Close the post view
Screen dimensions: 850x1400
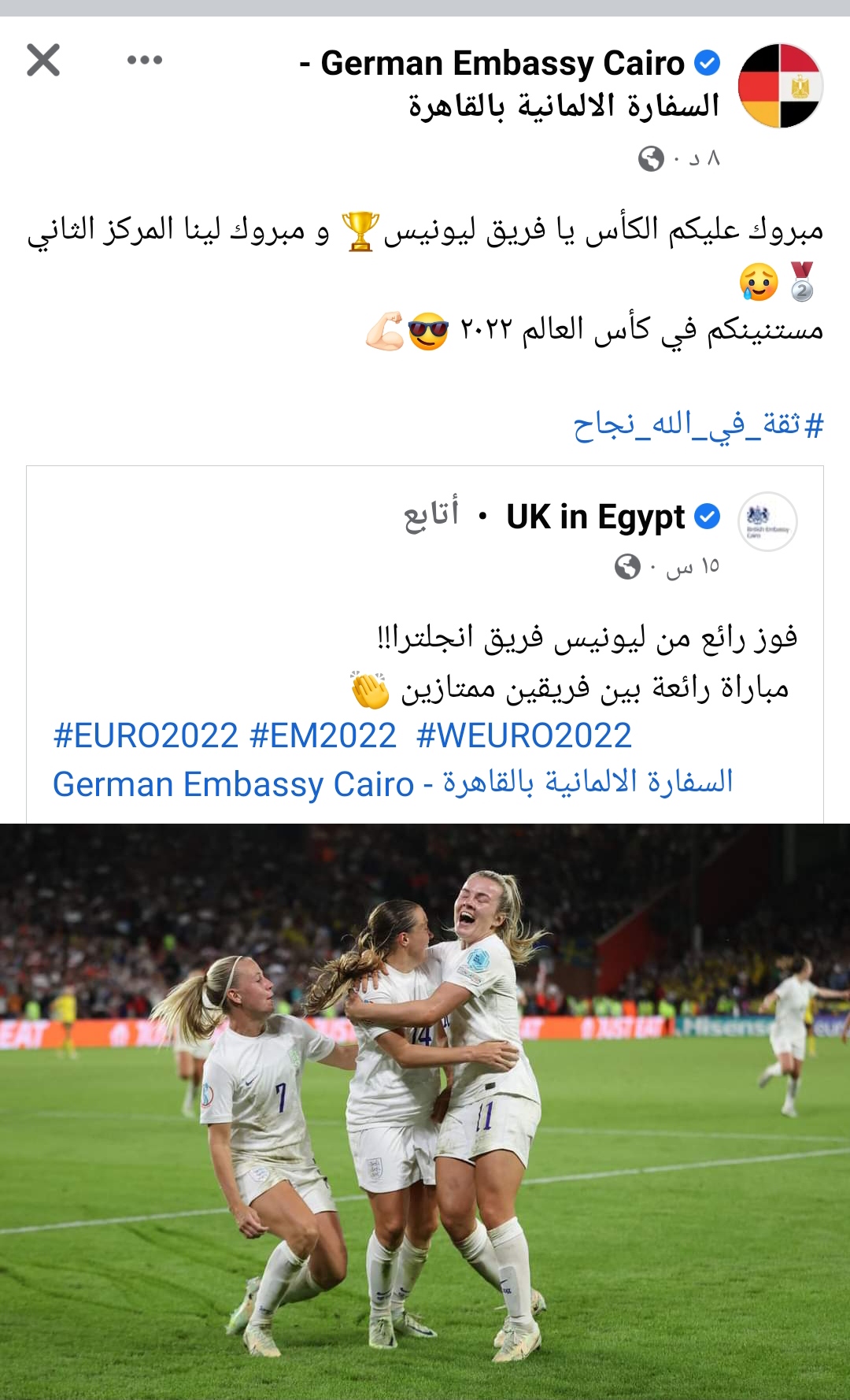(x=43, y=60)
